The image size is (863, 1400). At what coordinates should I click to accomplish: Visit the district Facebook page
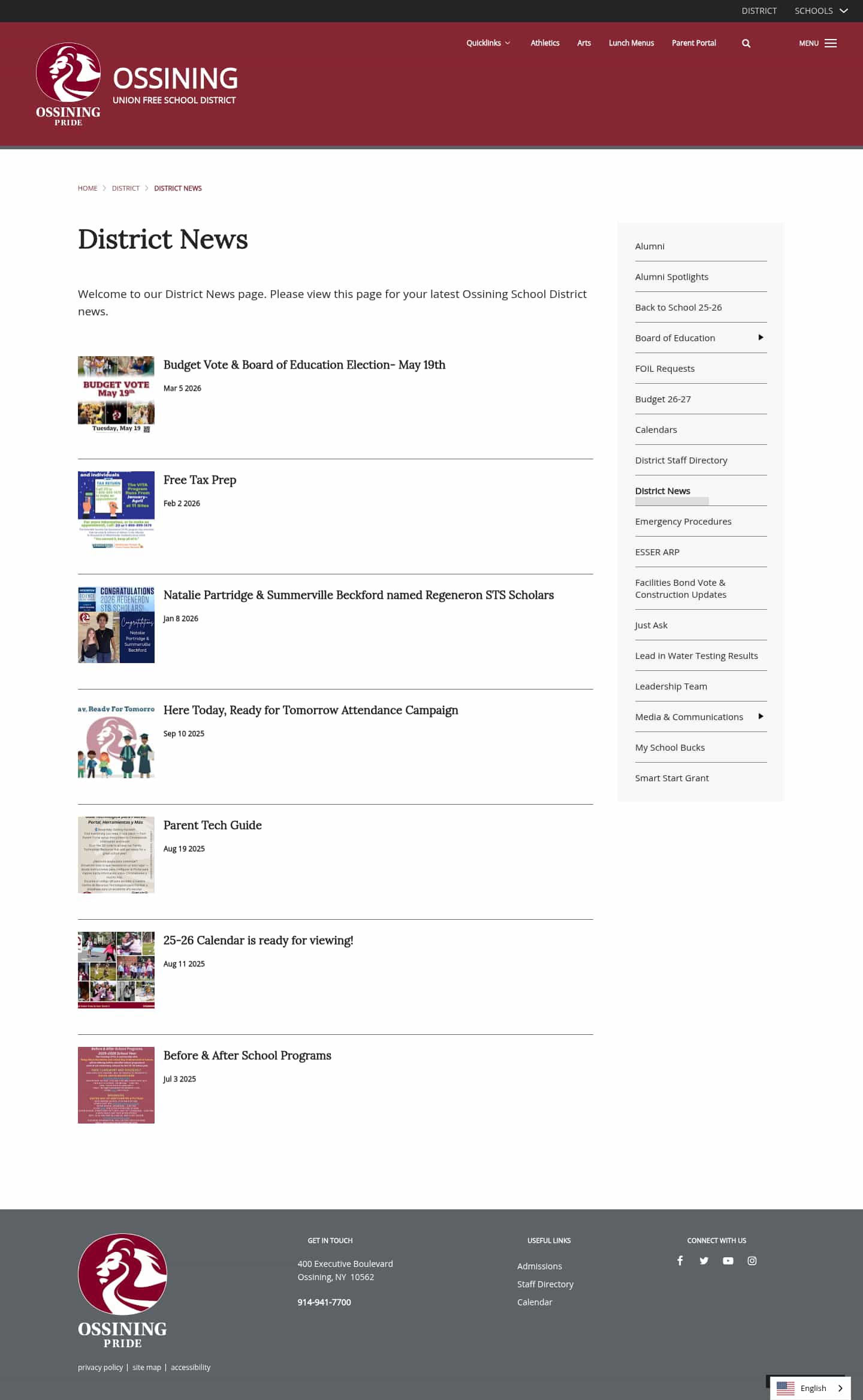(680, 1261)
